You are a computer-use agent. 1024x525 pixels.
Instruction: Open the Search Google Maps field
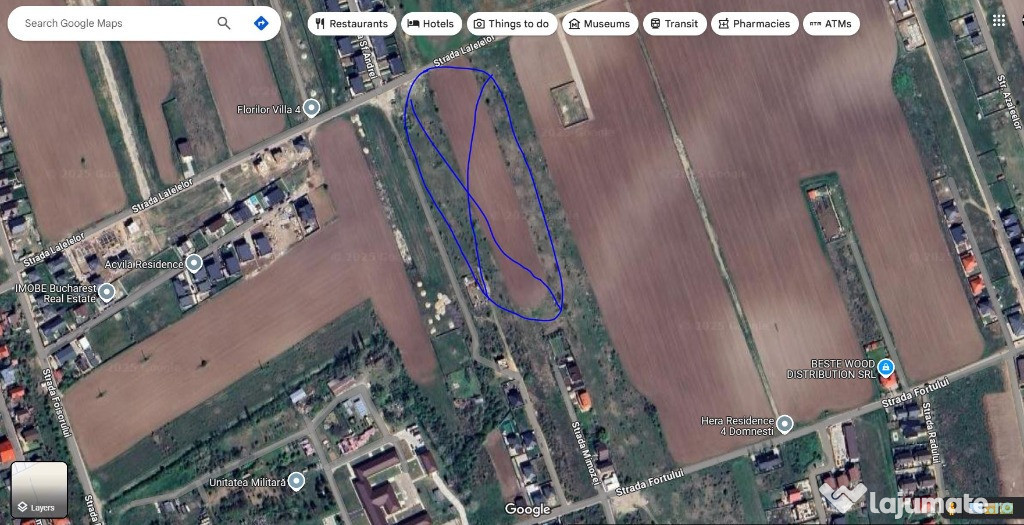click(110, 23)
